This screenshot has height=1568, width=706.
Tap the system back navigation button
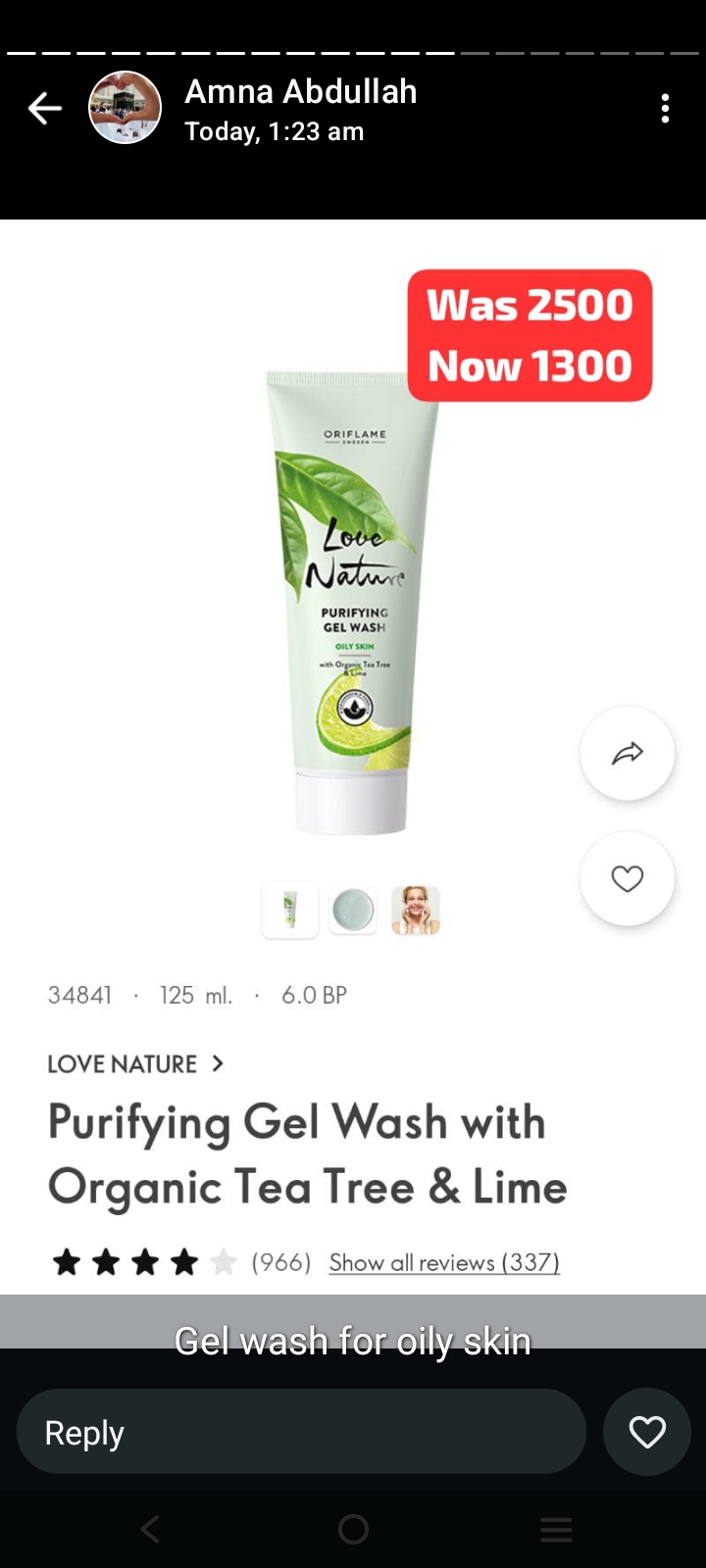[x=150, y=1529]
